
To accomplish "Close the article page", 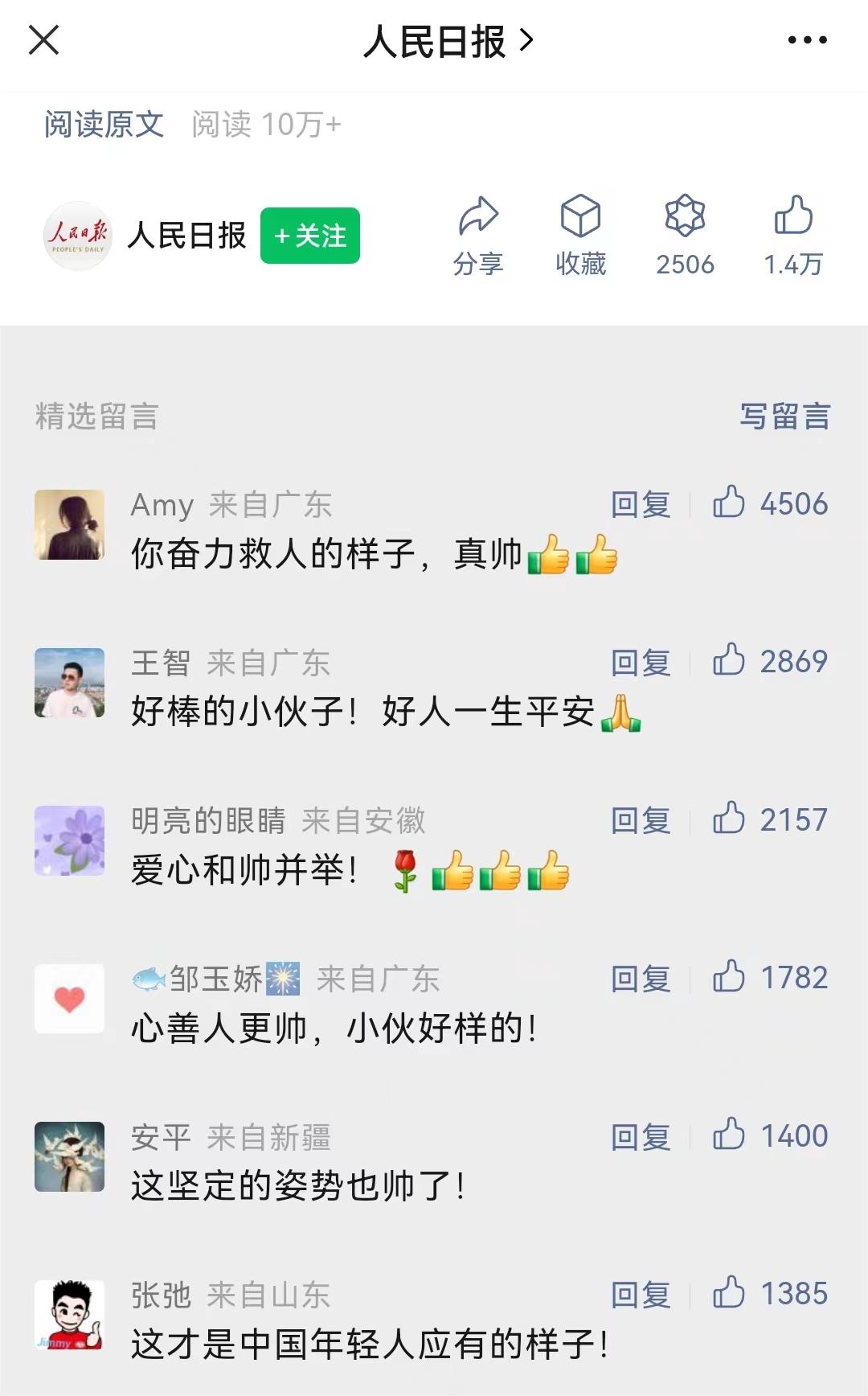I will pos(43,39).
